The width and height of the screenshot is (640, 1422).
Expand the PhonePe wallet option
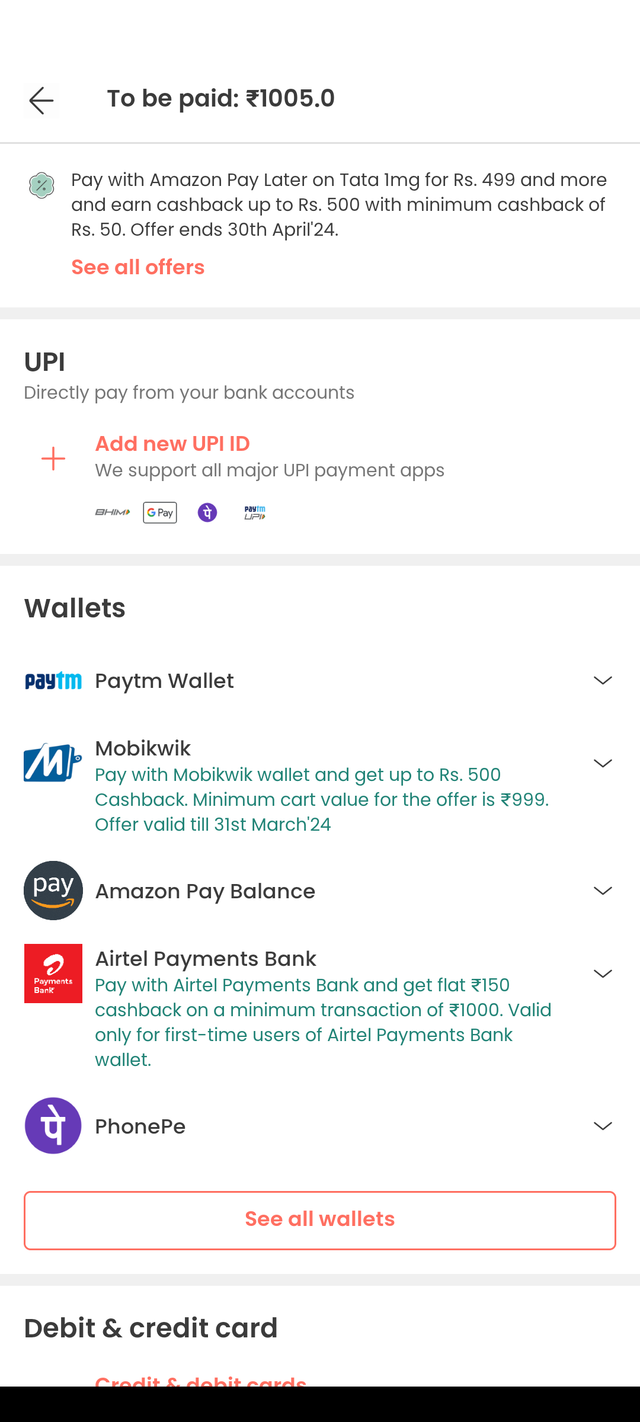[x=602, y=1126]
